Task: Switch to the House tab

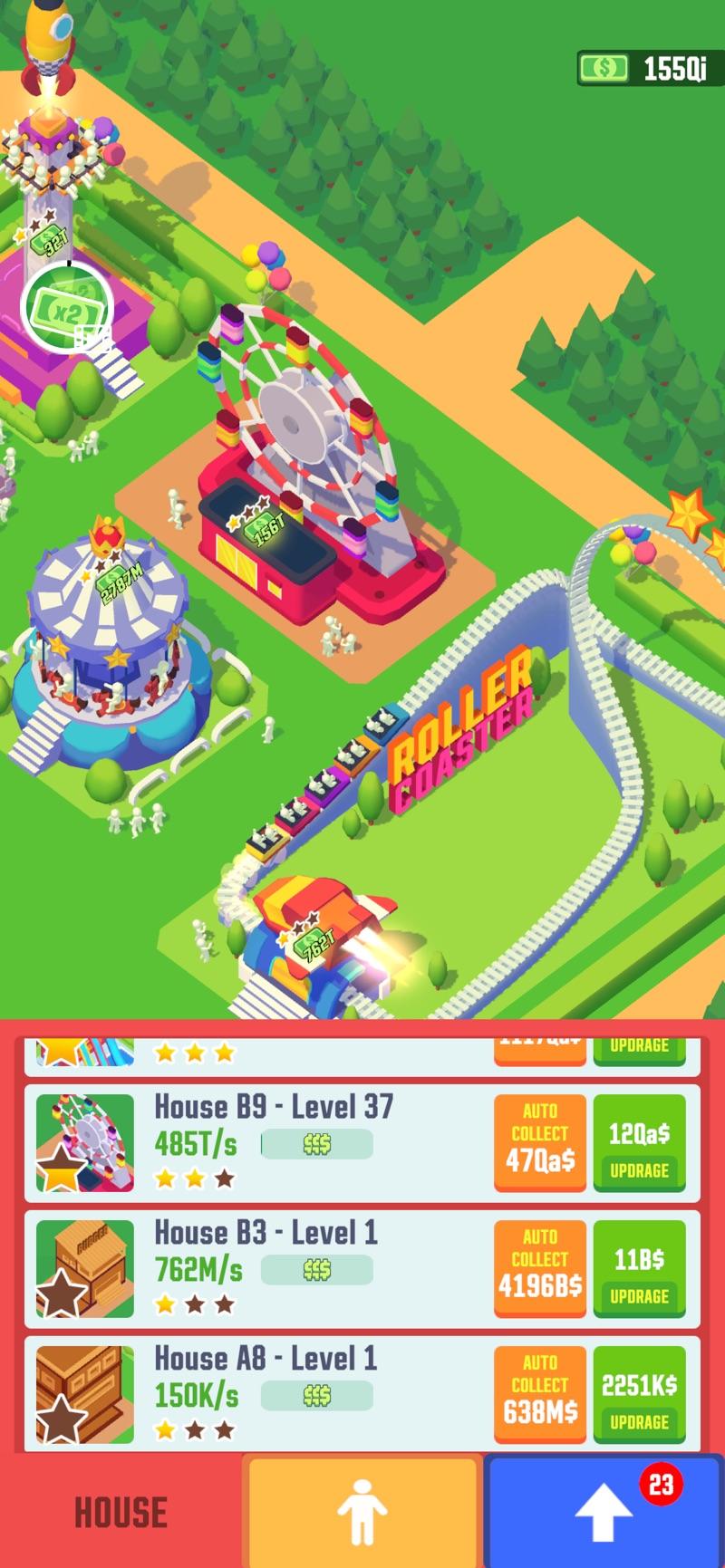Action: point(121,1511)
